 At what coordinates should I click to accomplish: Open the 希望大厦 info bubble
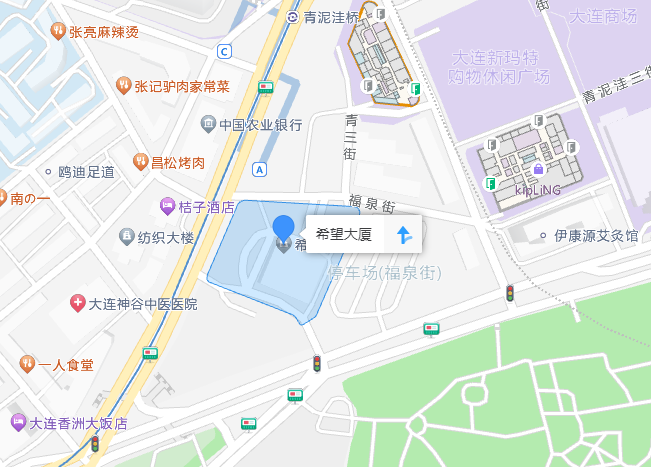click(344, 235)
